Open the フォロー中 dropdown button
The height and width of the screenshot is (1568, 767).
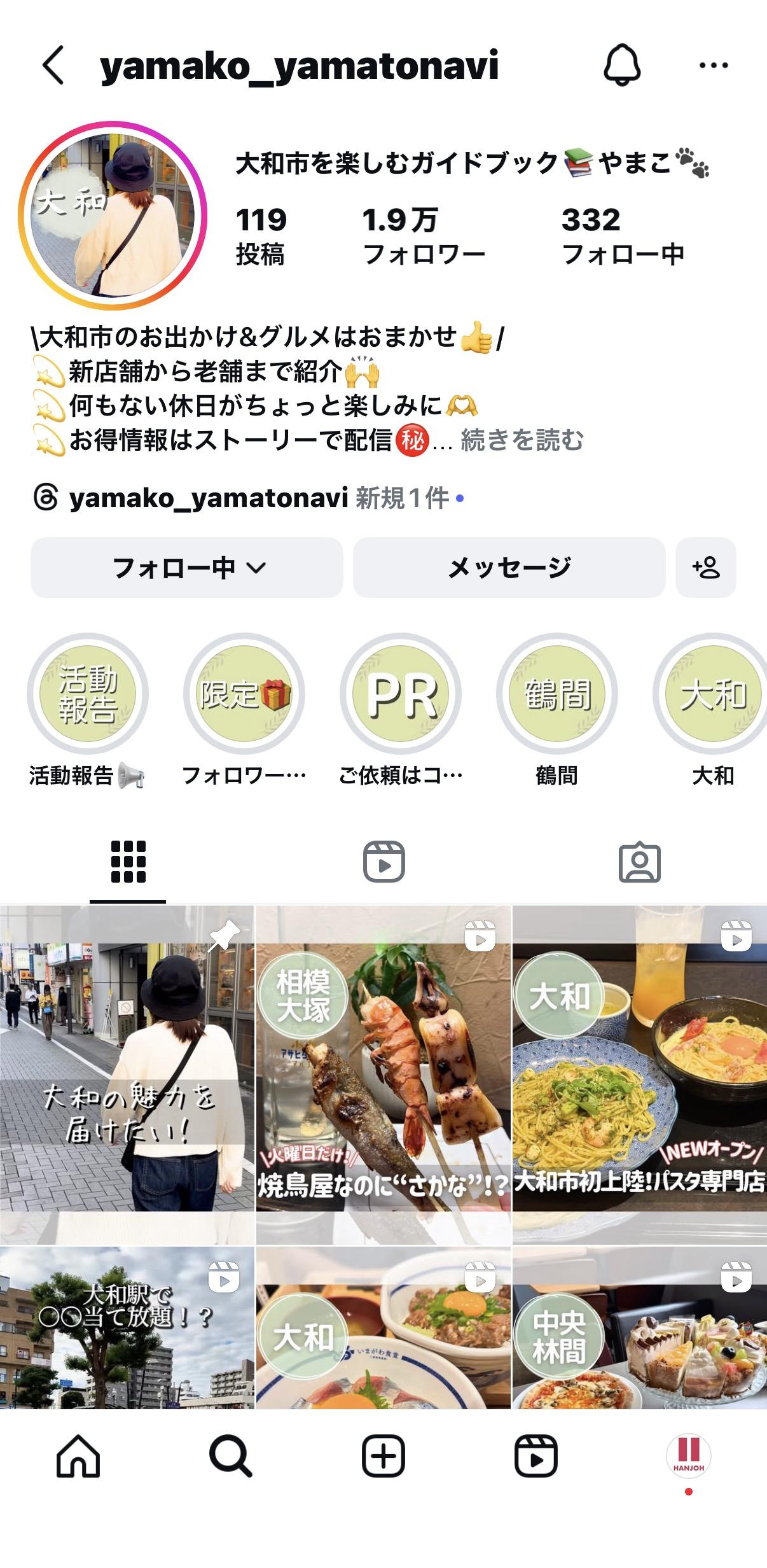tap(187, 568)
